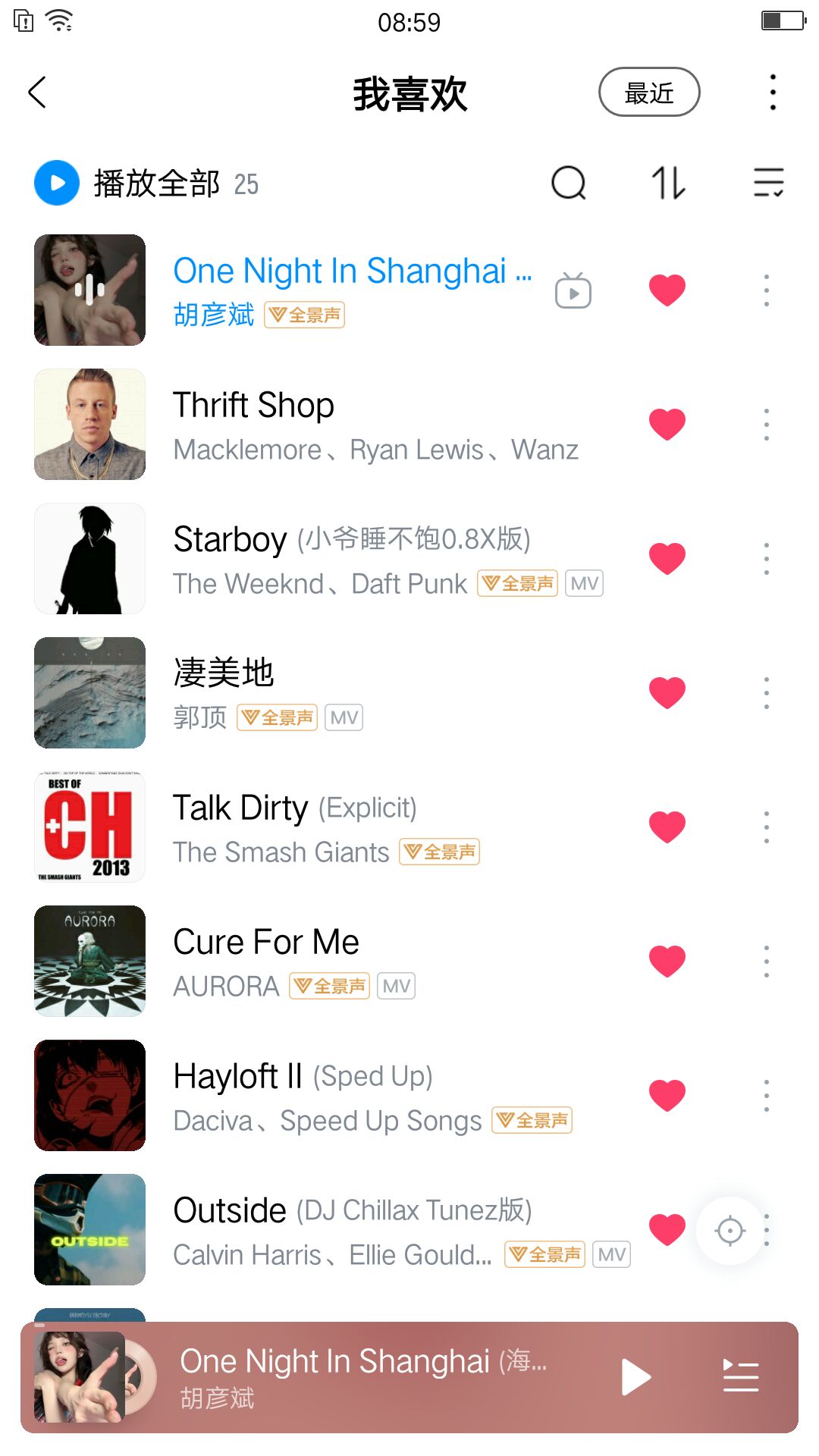Unlike the song Thrift Shop
The image size is (819, 1456).
667,424
